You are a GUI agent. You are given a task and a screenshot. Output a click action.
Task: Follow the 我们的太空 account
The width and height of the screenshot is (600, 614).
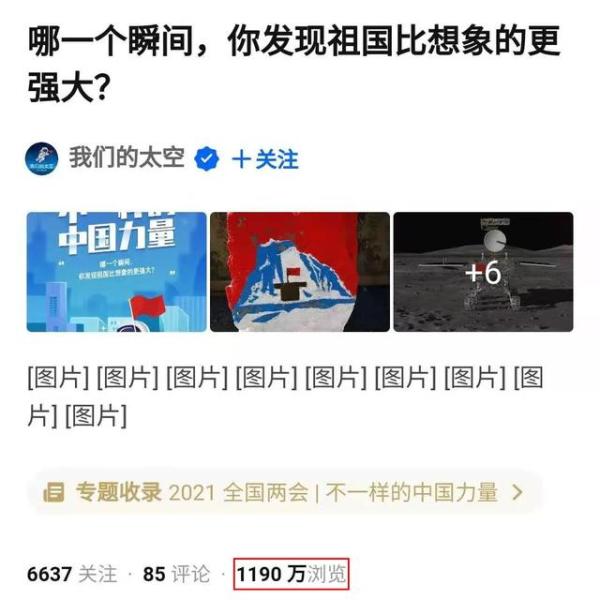tap(265, 159)
